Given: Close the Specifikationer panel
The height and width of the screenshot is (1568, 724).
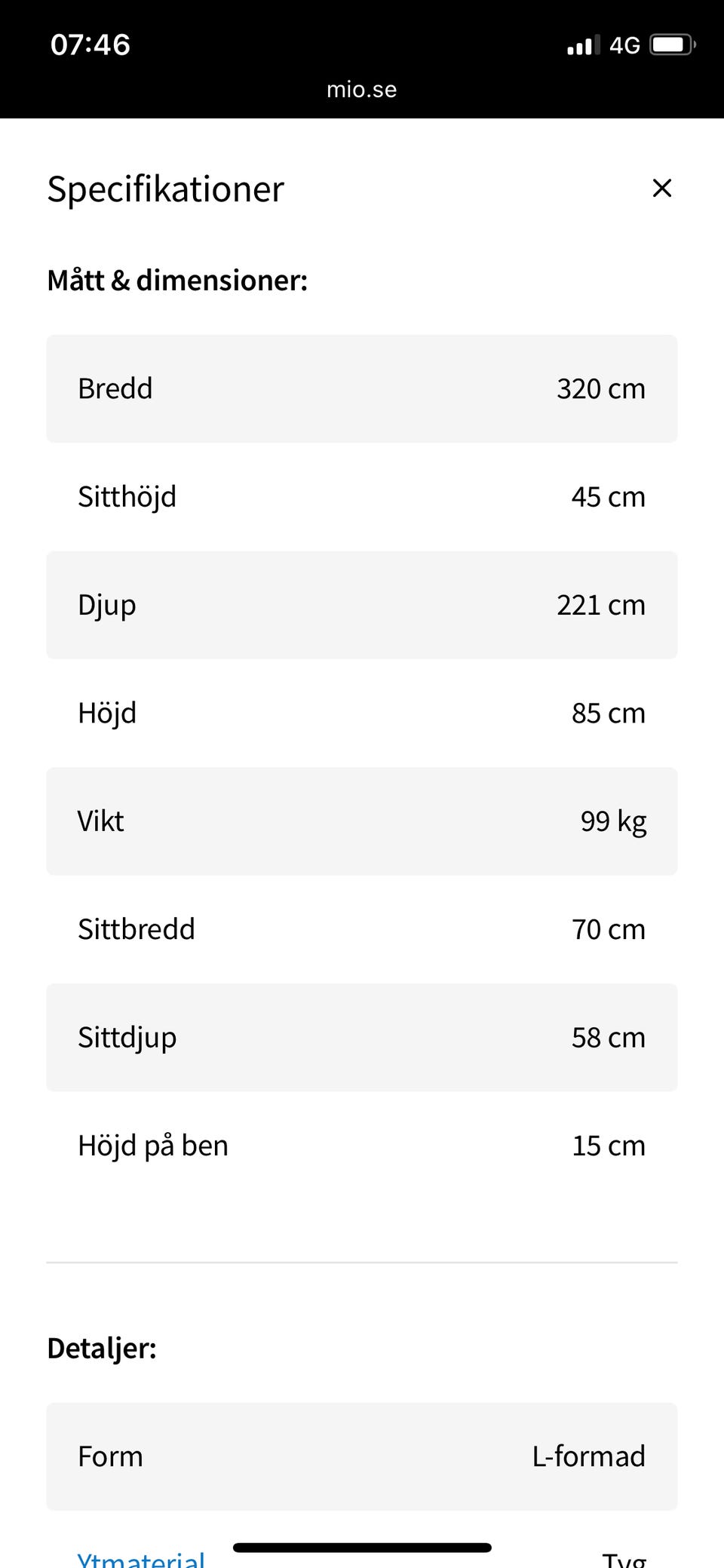Looking at the screenshot, I should click(x=661, y=188).
